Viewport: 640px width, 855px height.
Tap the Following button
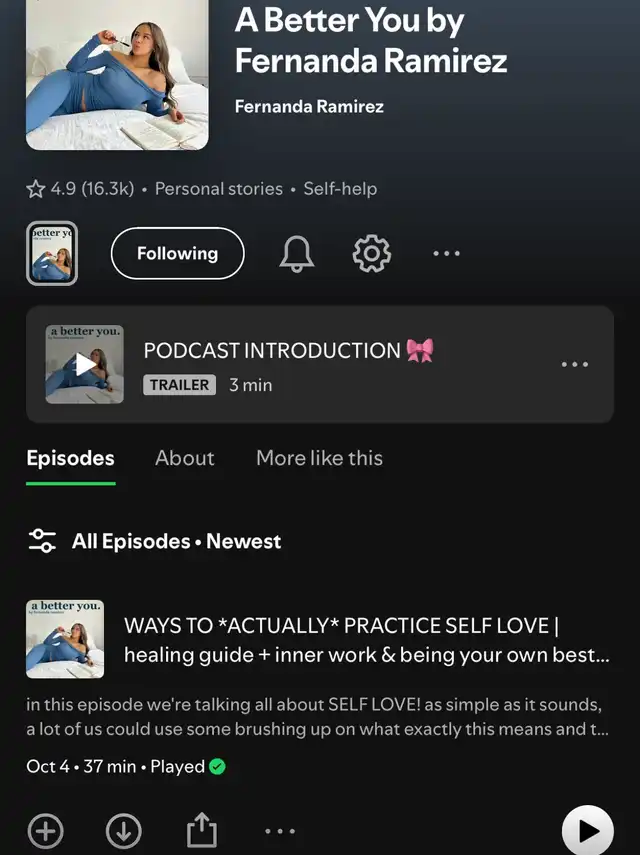pos(177,254)
